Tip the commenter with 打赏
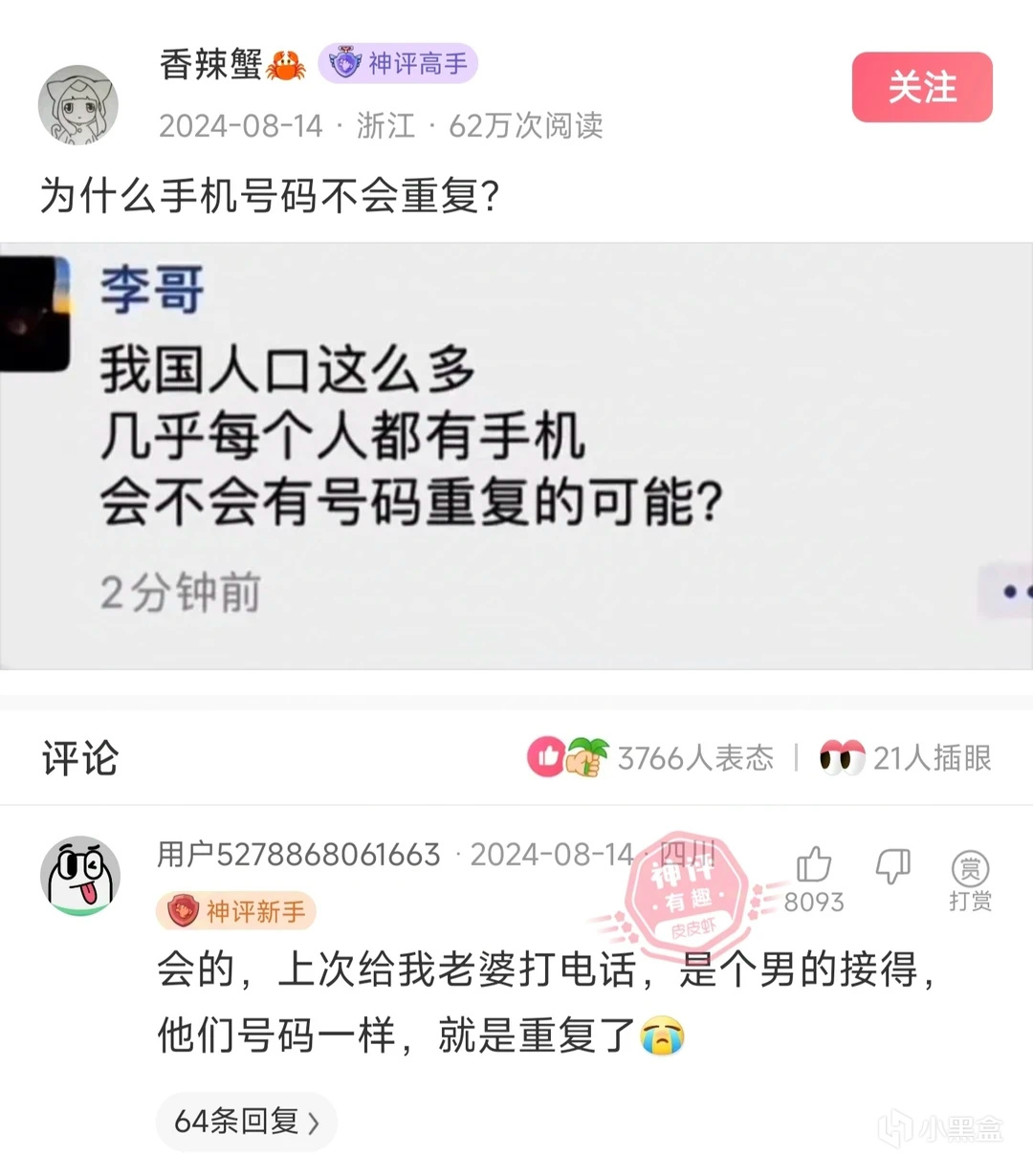Viewport: 1033px width, 1176px height. (x=970, y=881)
